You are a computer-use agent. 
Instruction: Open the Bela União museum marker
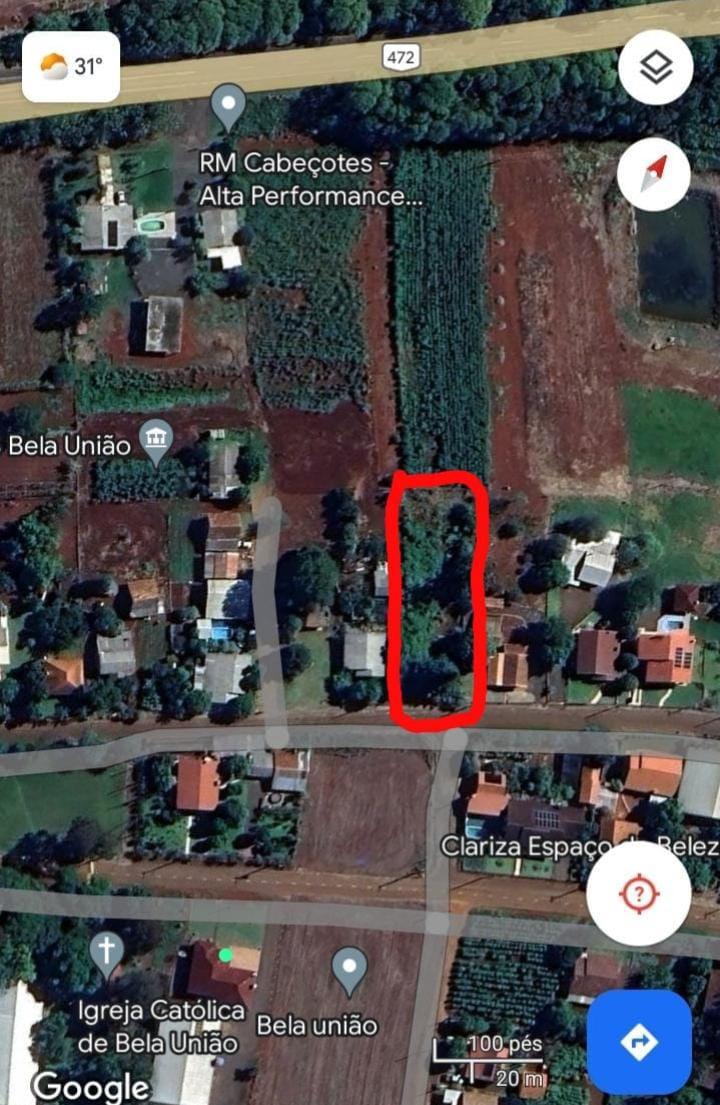(156, 441)
